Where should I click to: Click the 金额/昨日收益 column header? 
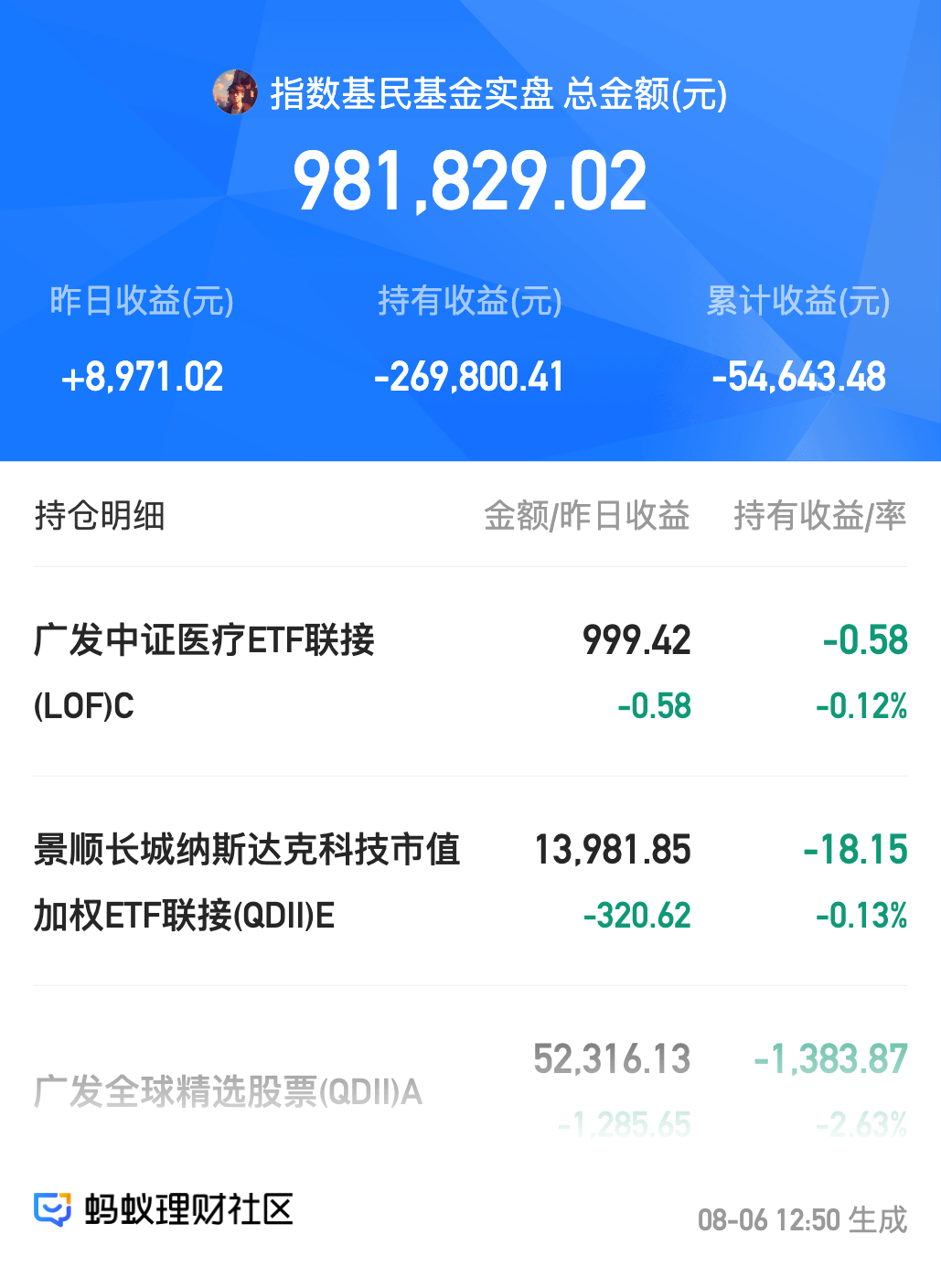point(588,515)
